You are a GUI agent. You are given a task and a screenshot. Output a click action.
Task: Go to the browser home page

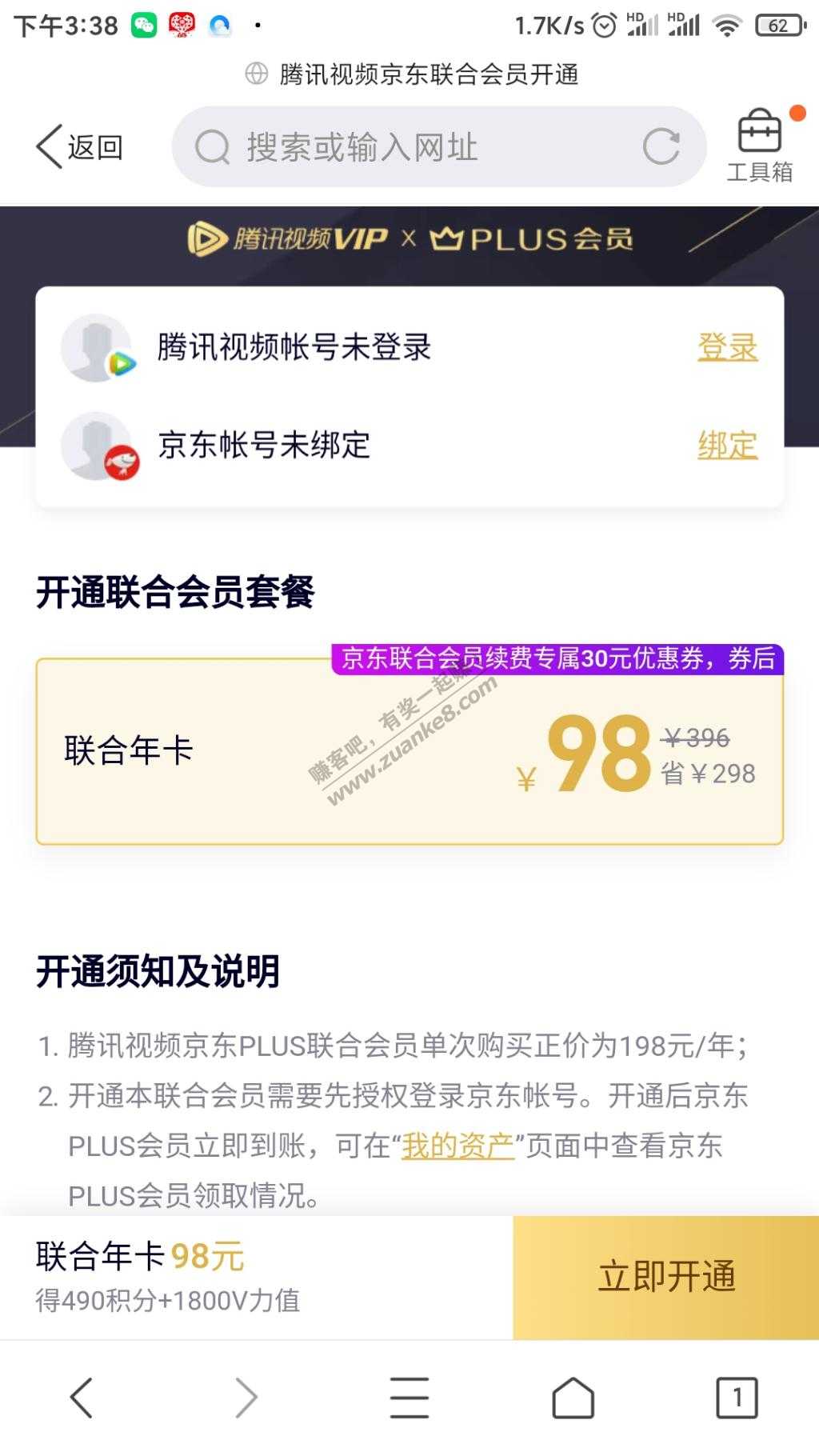(x=573, y=1398)
